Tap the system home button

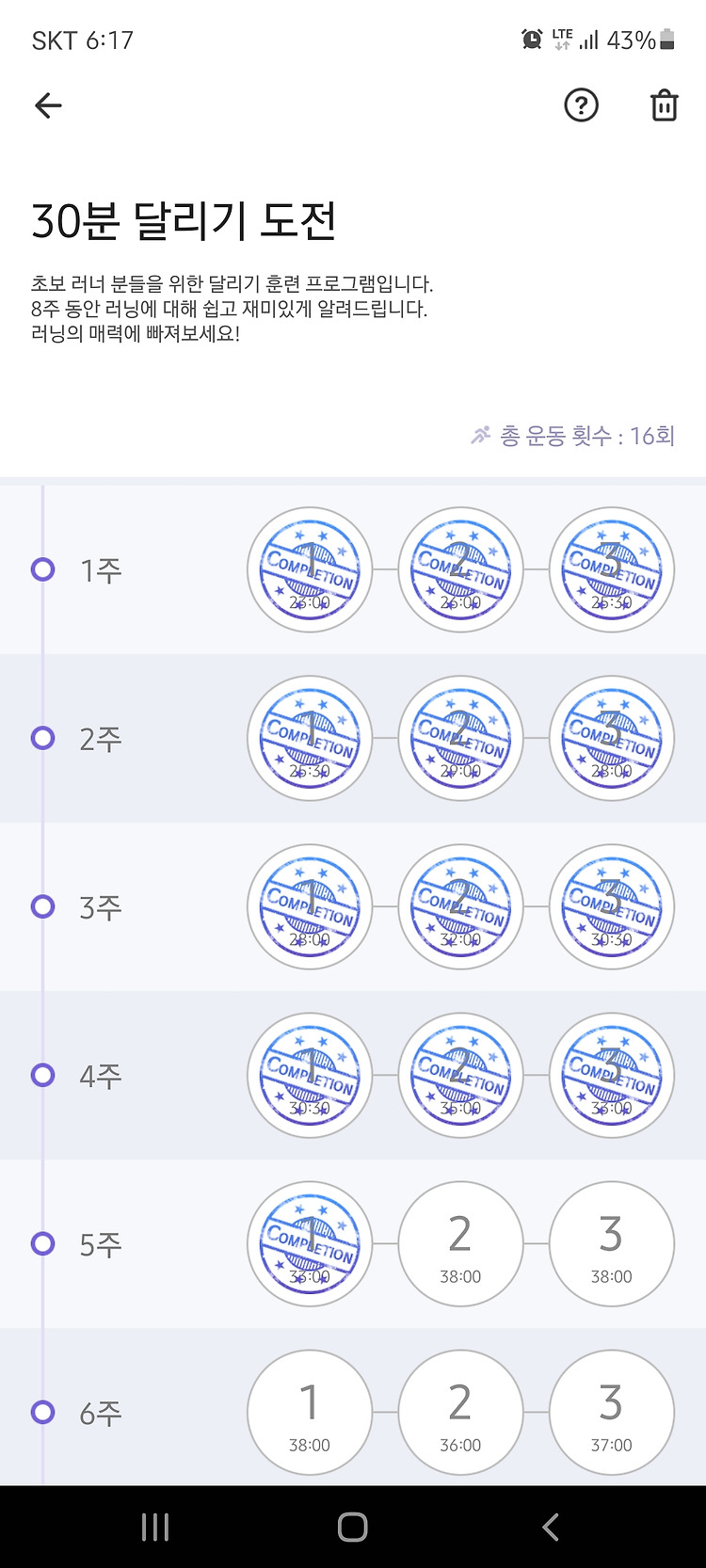[352, 1527]
